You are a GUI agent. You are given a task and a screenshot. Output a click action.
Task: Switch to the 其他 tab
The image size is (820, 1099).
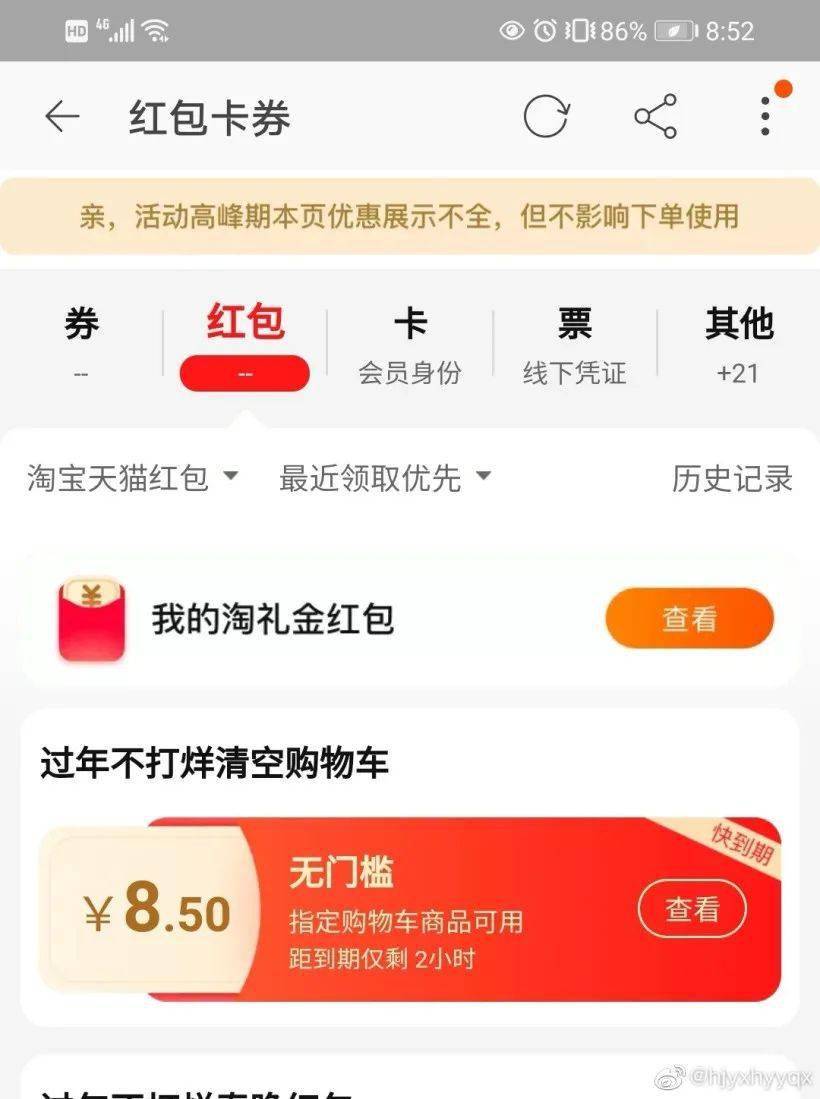(738, 343)
